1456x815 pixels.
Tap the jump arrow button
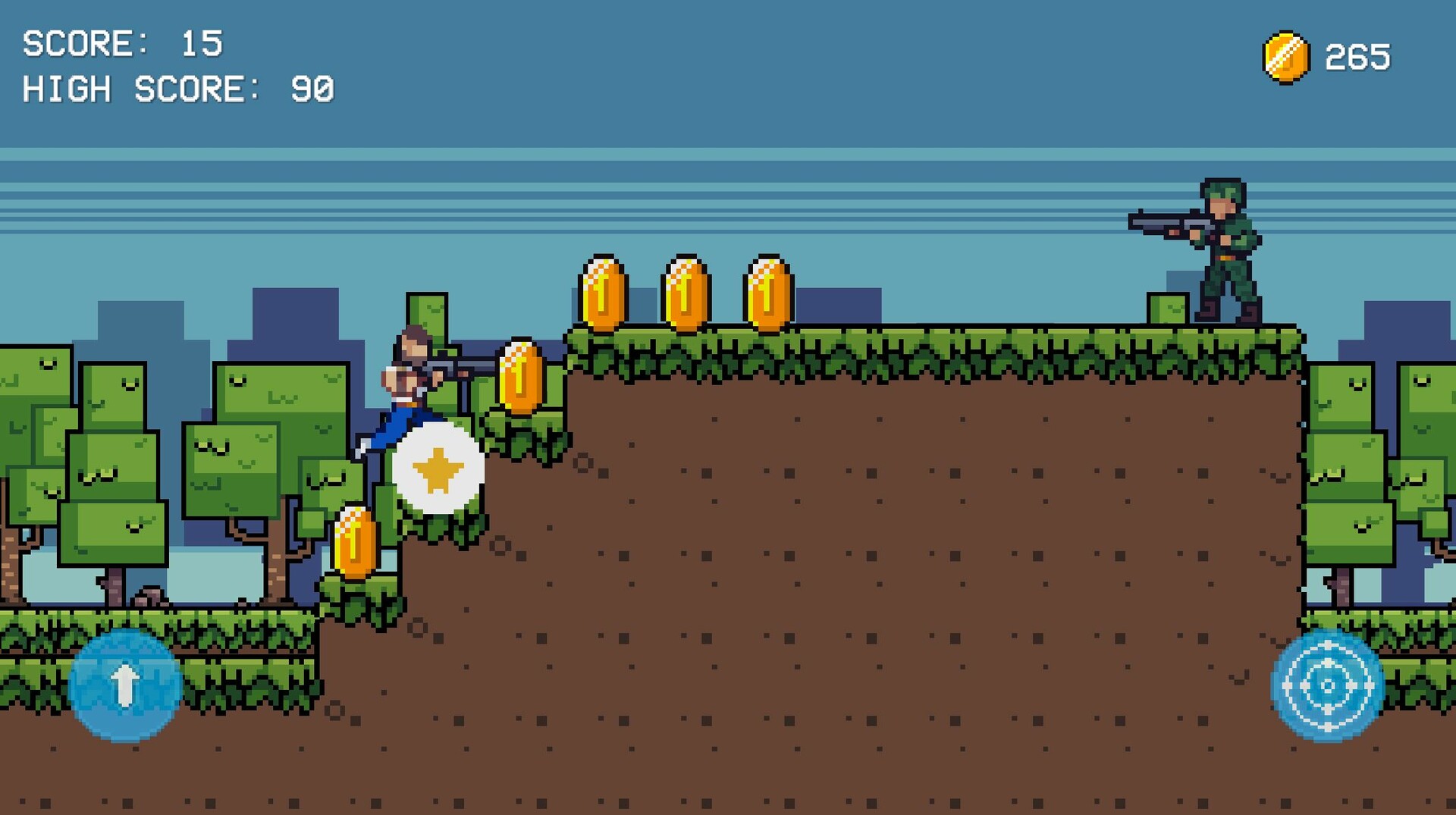point(125,685)
